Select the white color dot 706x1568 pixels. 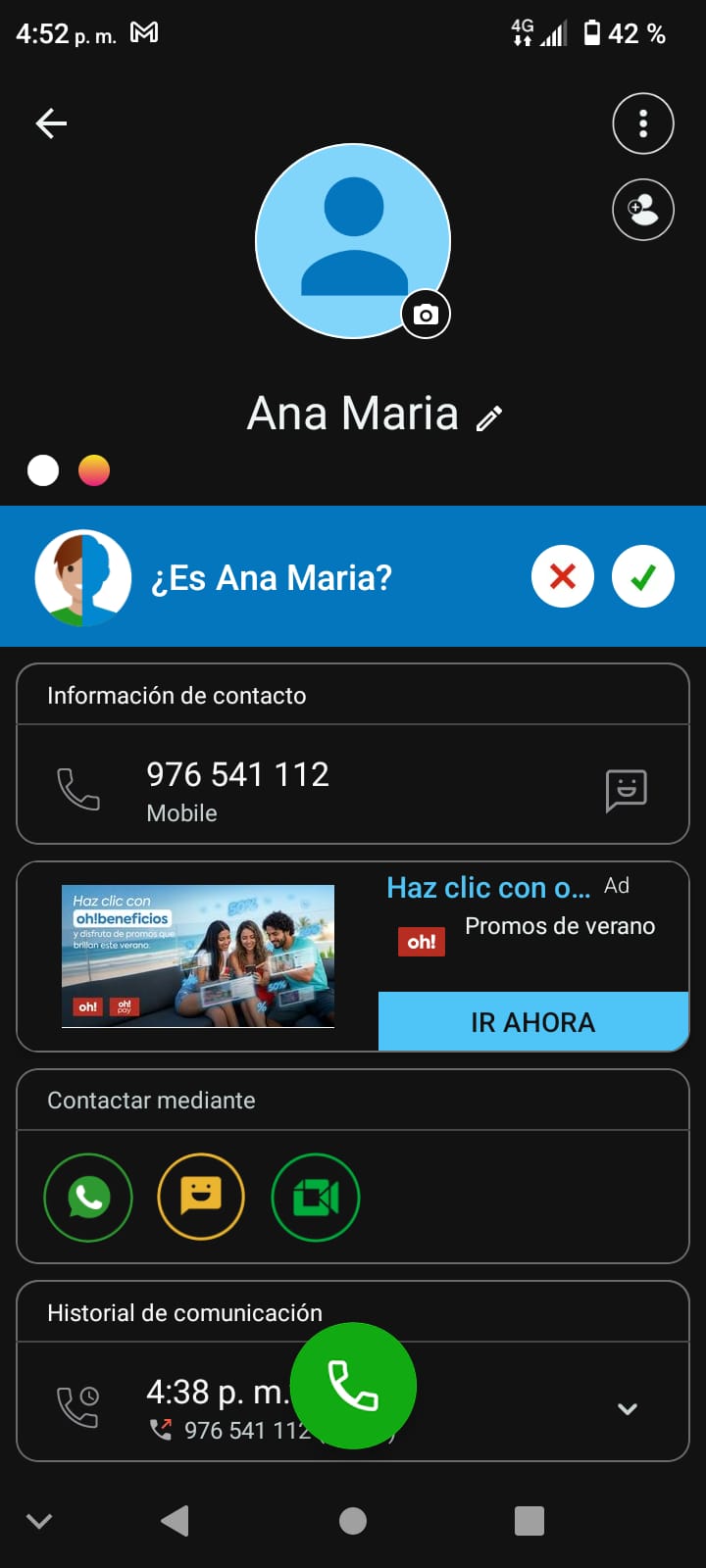click(x=43, y=470)
